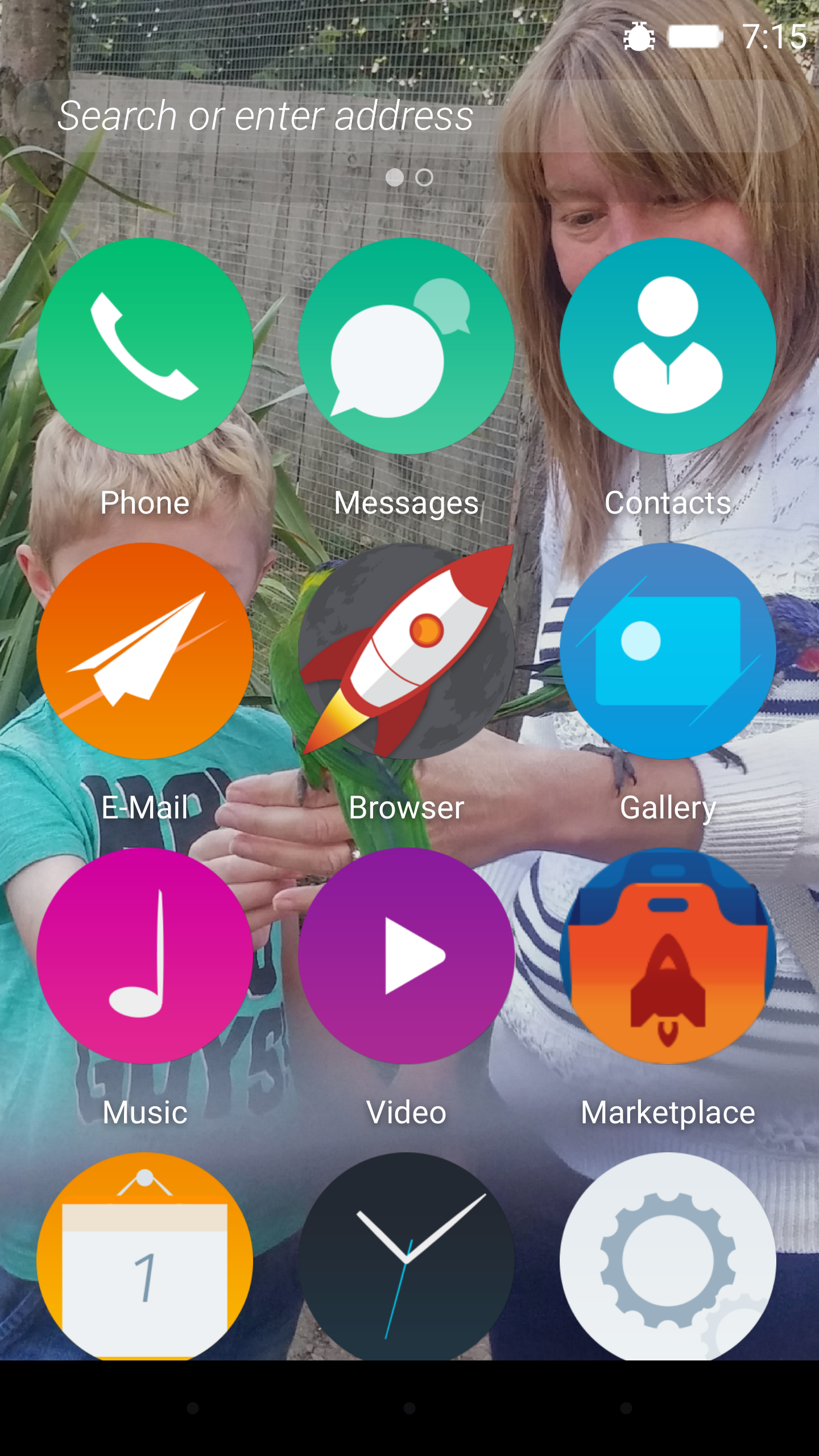
Task: Open the clock app icon
Action: (407, 1256)
